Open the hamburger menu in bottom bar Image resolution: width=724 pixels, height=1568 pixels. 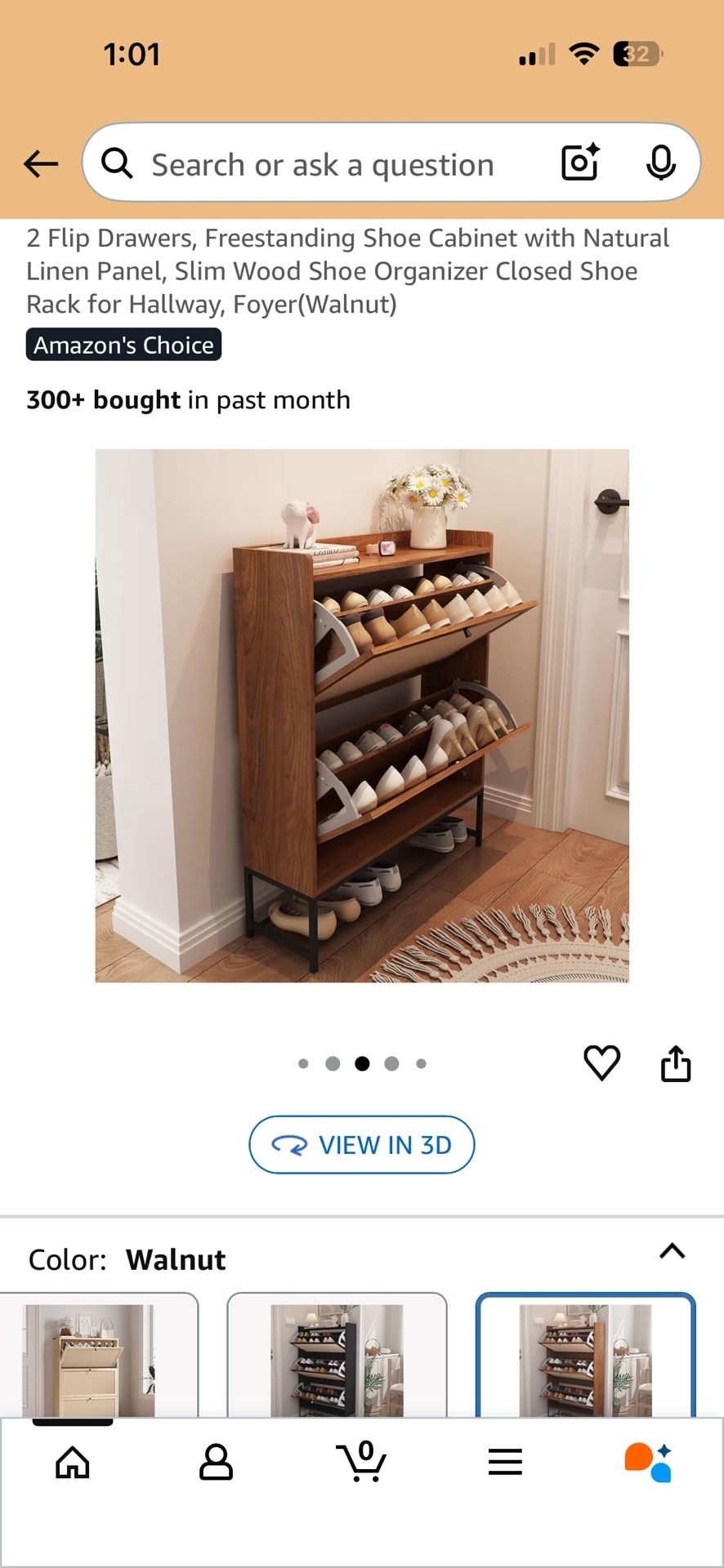pyautogui.click(x=507, y=1463)
